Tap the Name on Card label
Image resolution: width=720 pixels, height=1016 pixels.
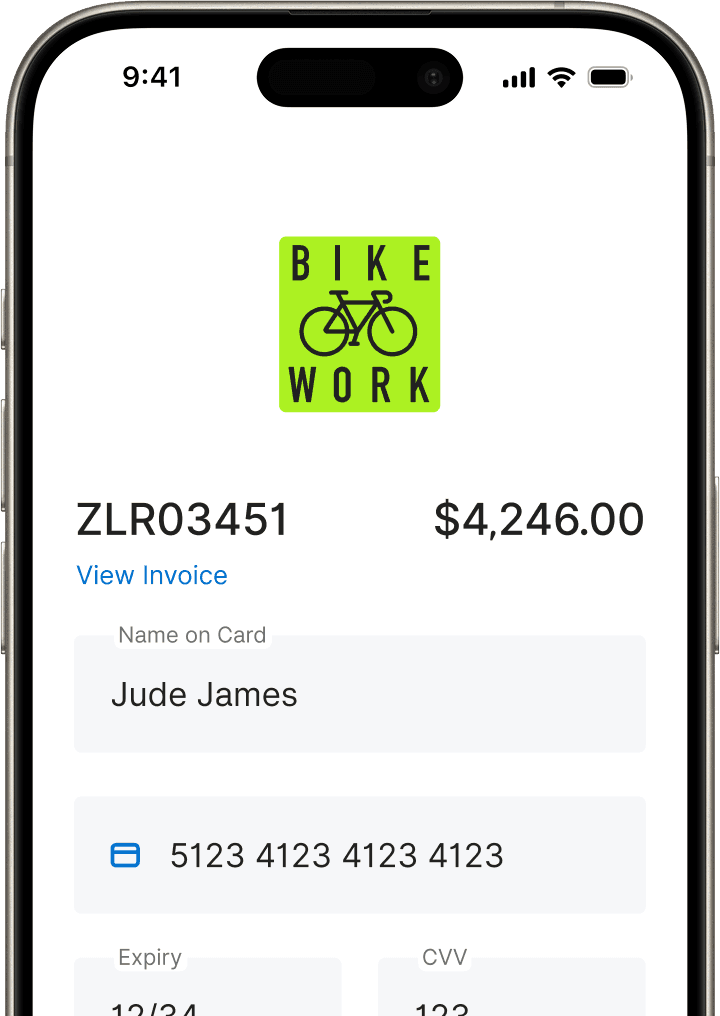pyautogui.click(x=192, y=634)
